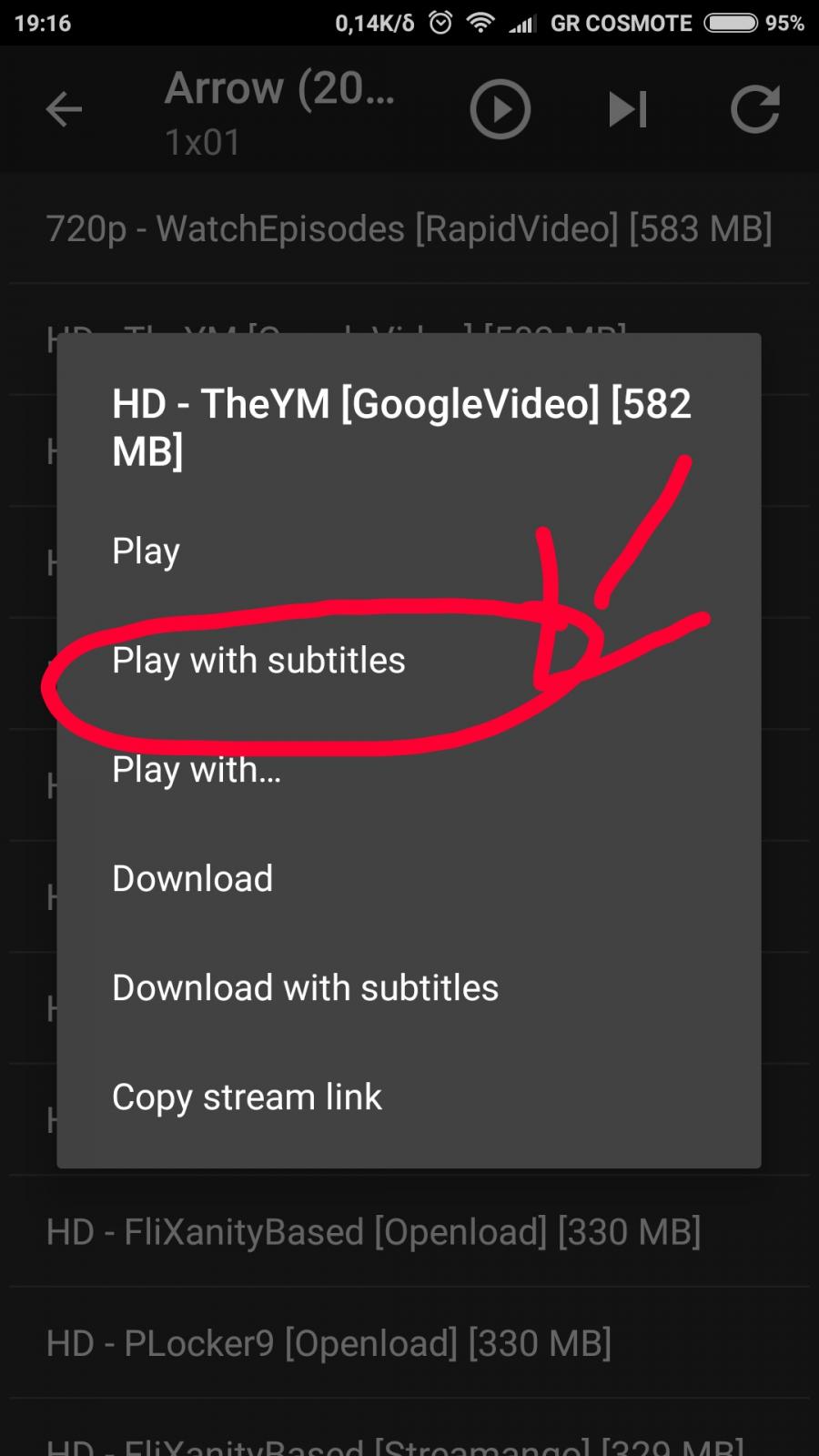Tap Download in the dialog
Screen dimensions: 819x1456
[409, 878]
